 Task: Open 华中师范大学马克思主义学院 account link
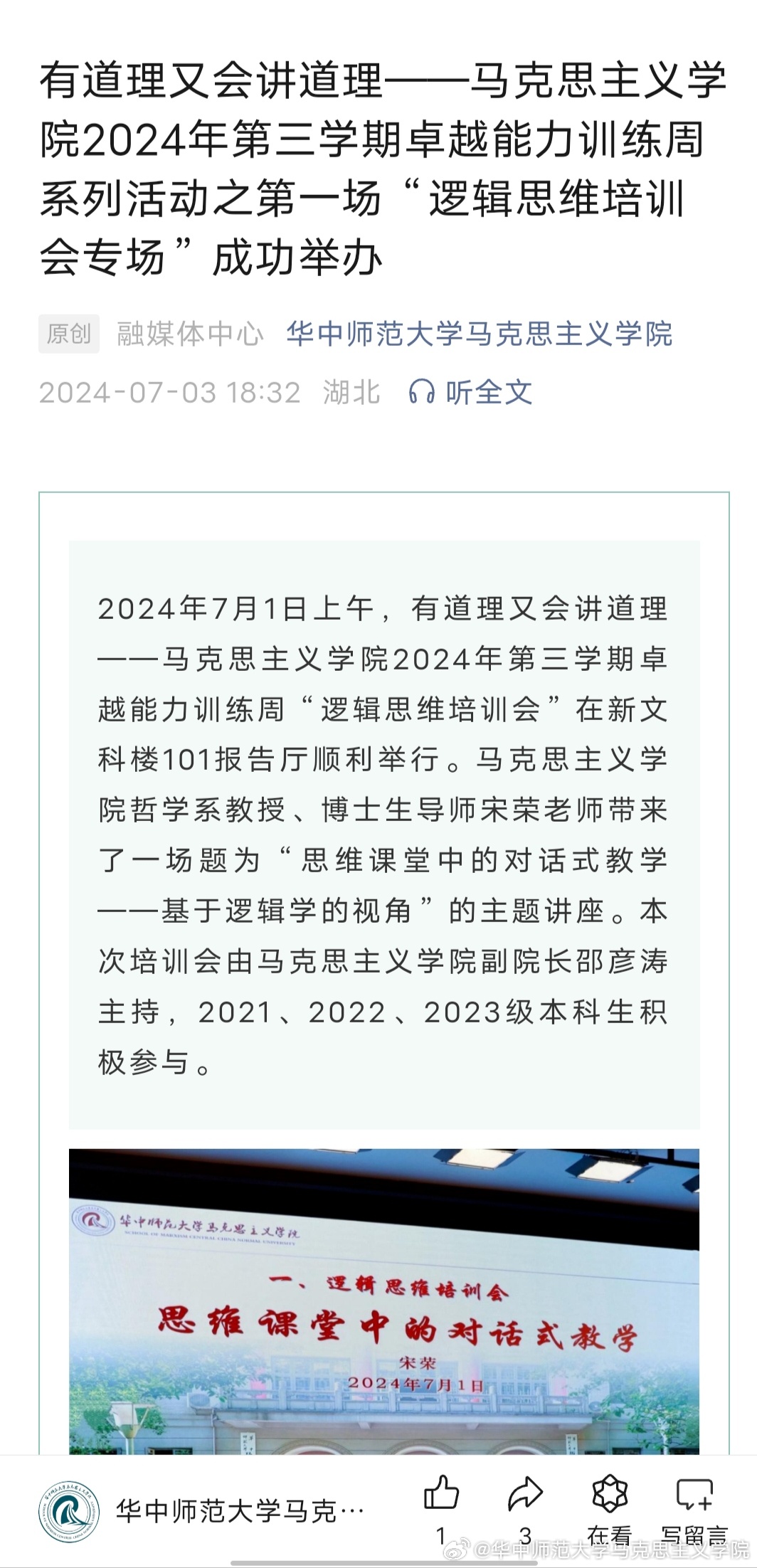(479, 334)
